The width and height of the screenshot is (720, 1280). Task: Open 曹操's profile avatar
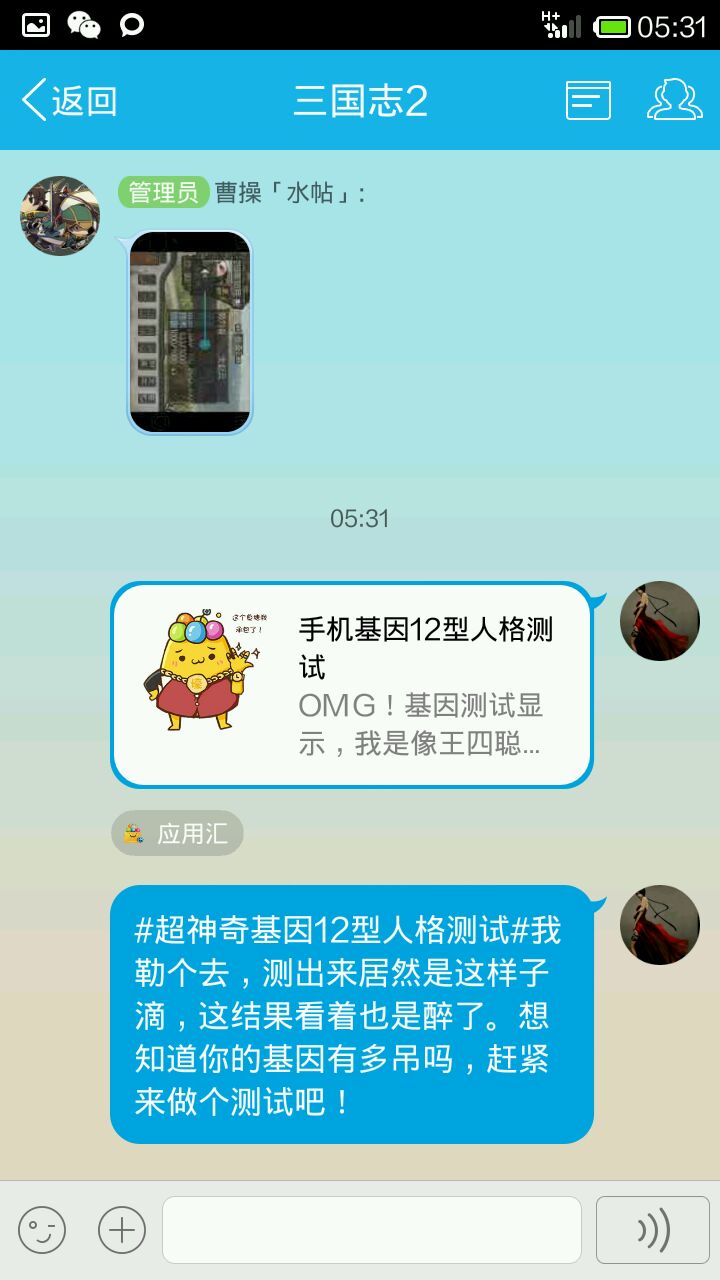(x=60, y=216)
